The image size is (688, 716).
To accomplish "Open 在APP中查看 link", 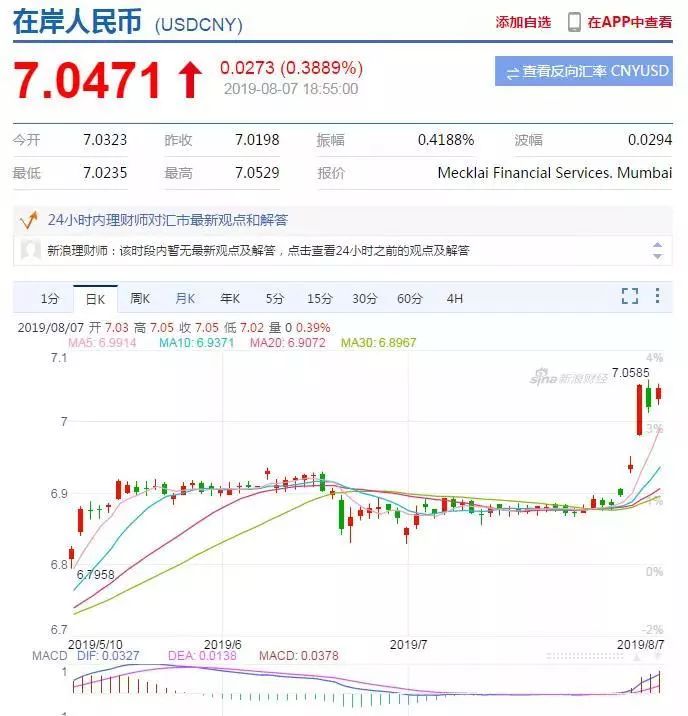I will point(619,22).
